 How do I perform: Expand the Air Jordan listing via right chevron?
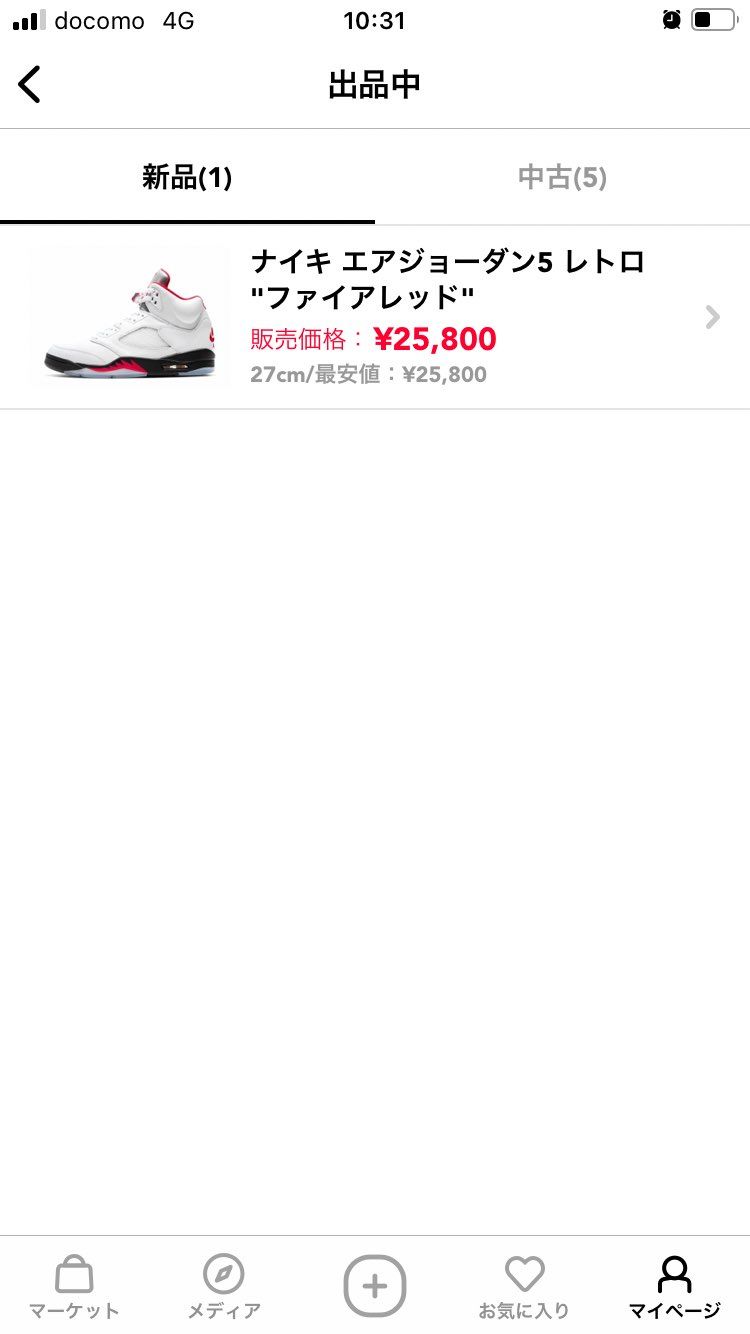click(712, 317)
